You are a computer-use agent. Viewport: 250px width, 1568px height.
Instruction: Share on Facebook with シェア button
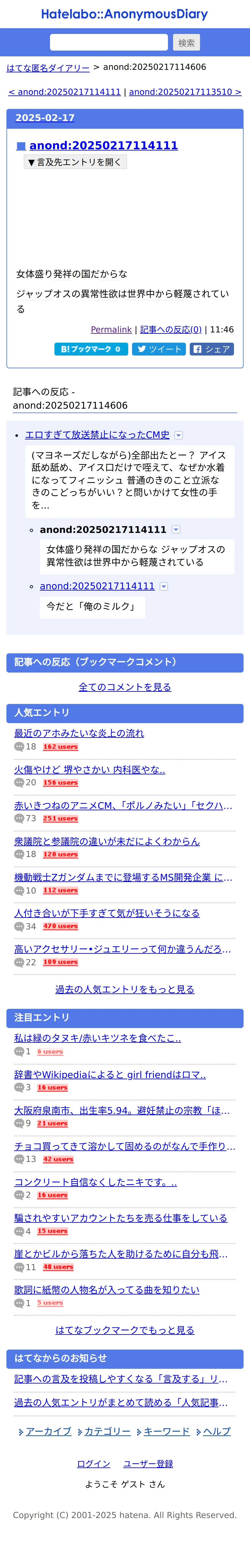pos(212,349)
